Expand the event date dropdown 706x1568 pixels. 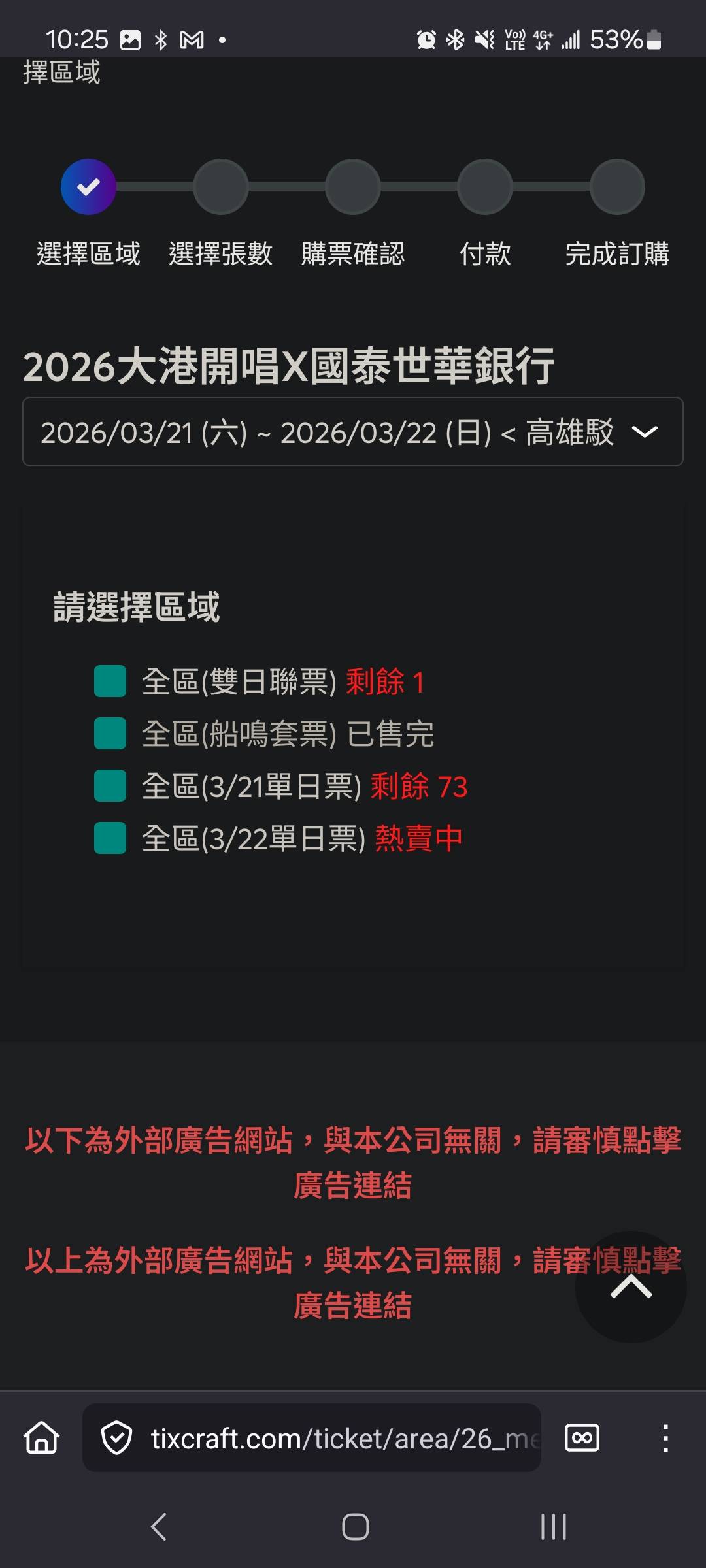tap(352, 432)
